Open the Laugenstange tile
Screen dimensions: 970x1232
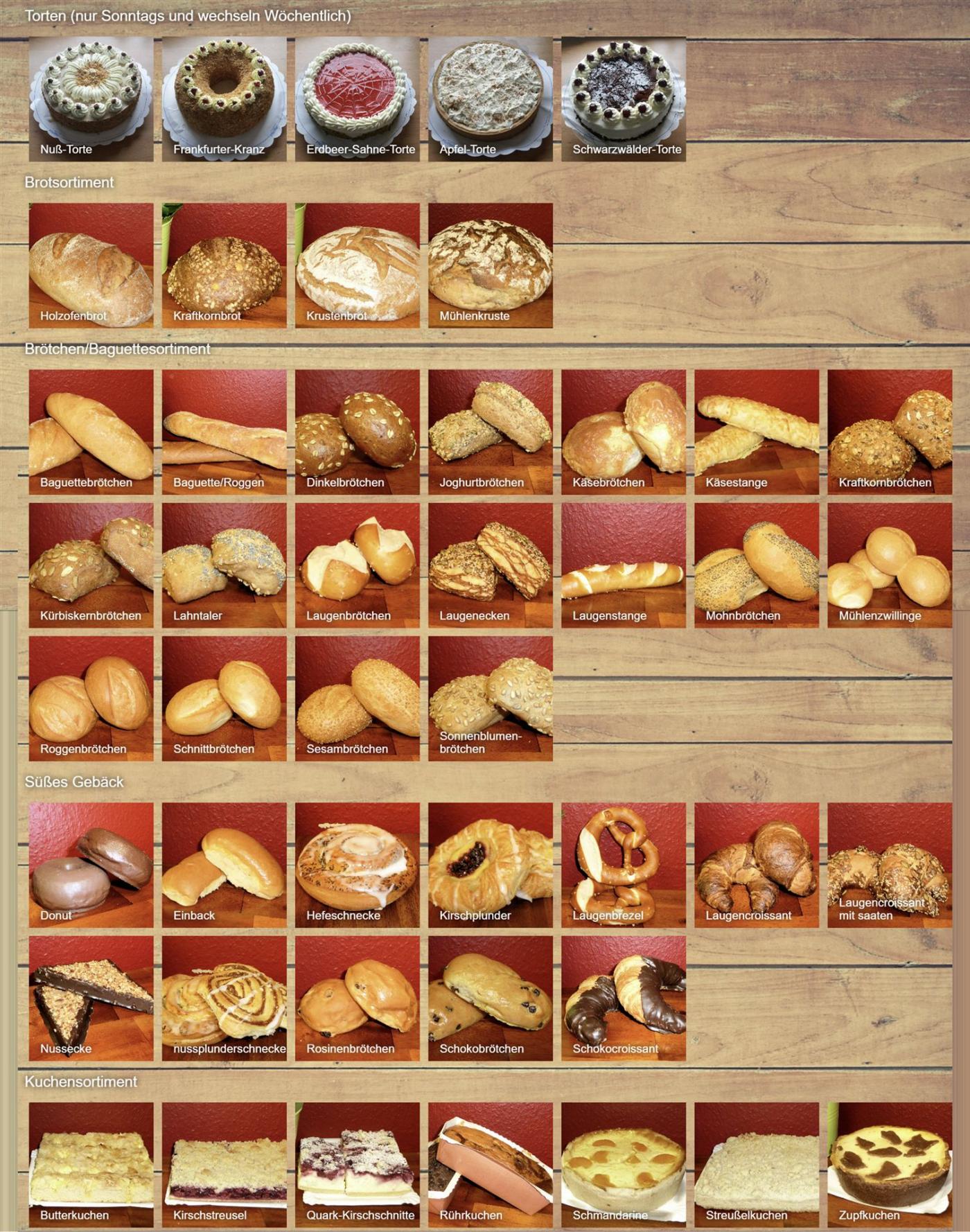pos(623,565)
